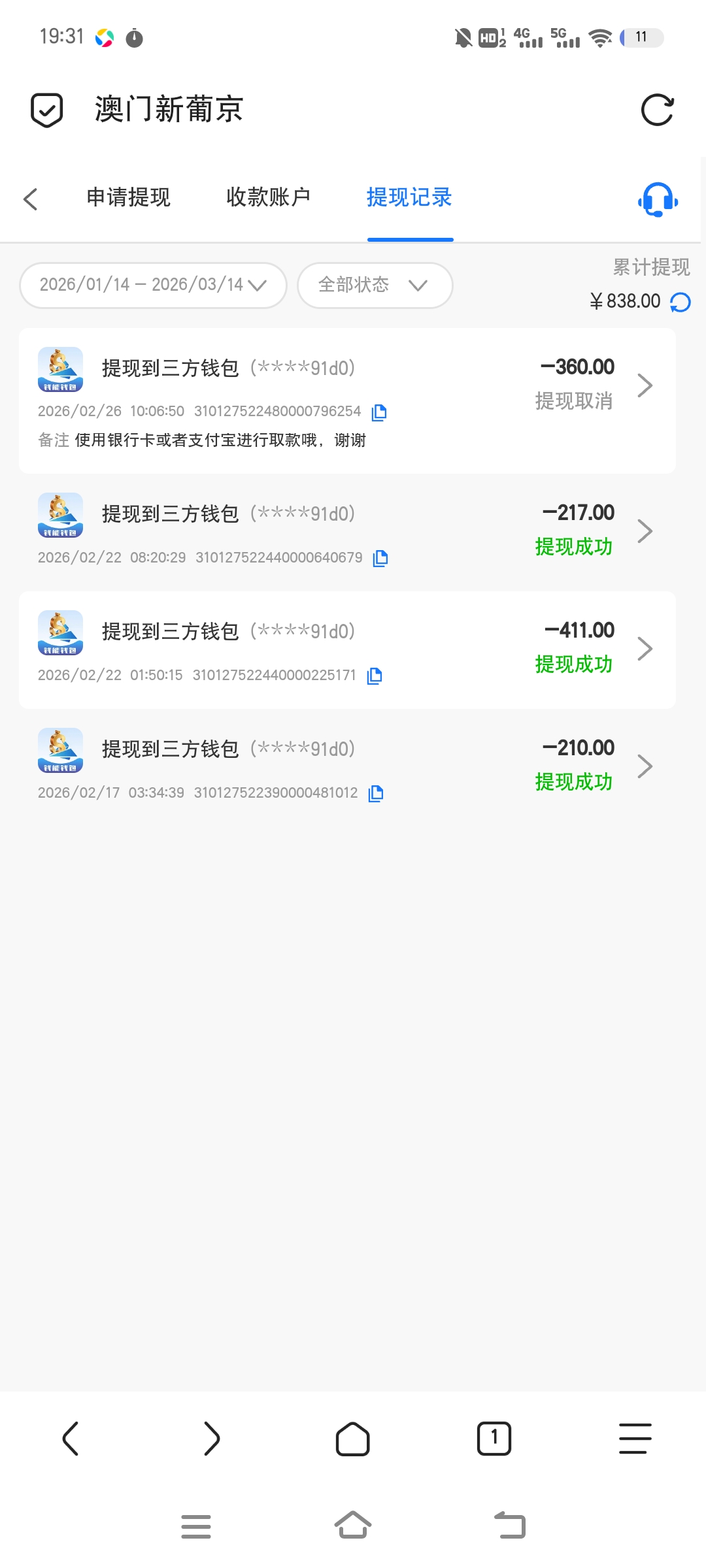
Task: Open the 提现成功 entry dated 2026/02/22 08:20
Action: tap(645, 531)
